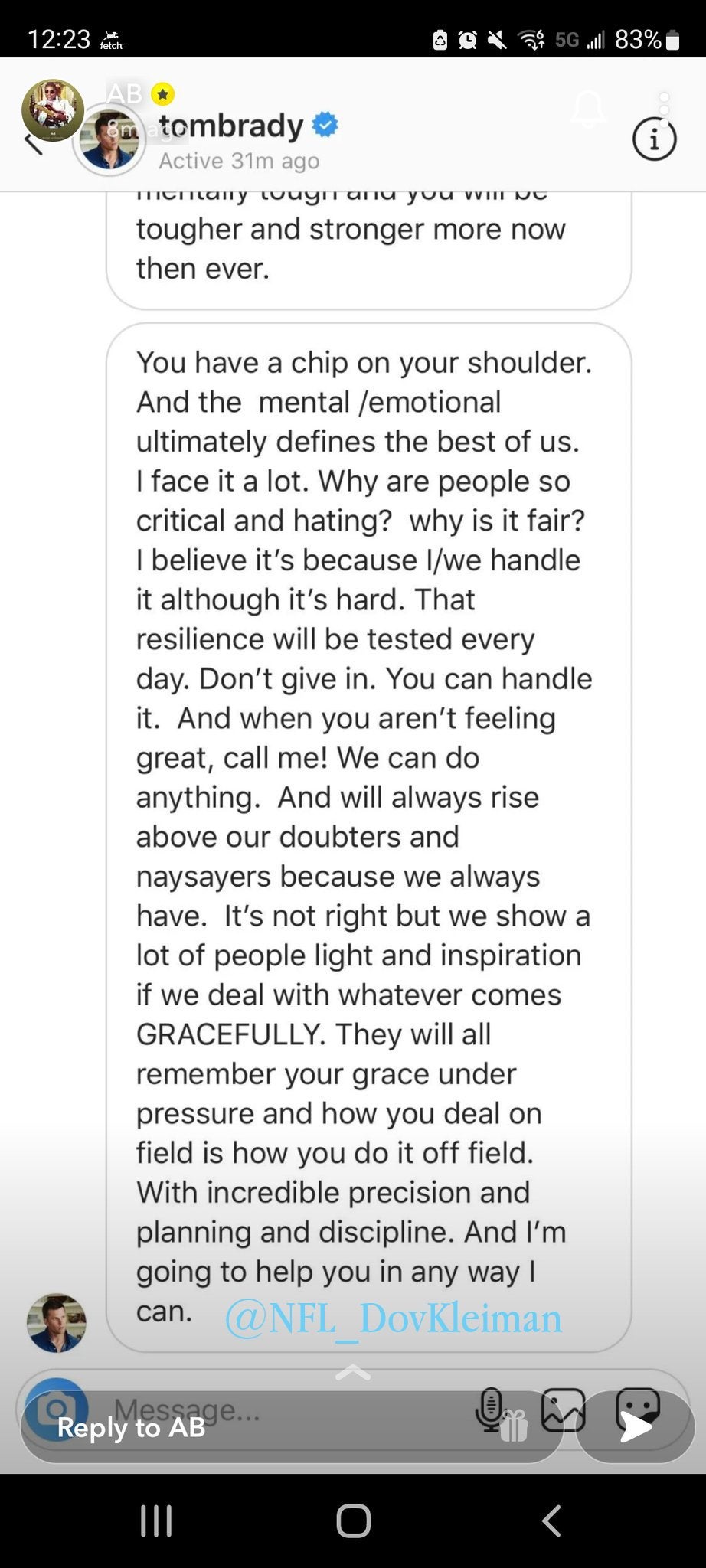Go to the home screen
The width and height of the screenshot is (706, 1568).
(x=353, y=1521)
